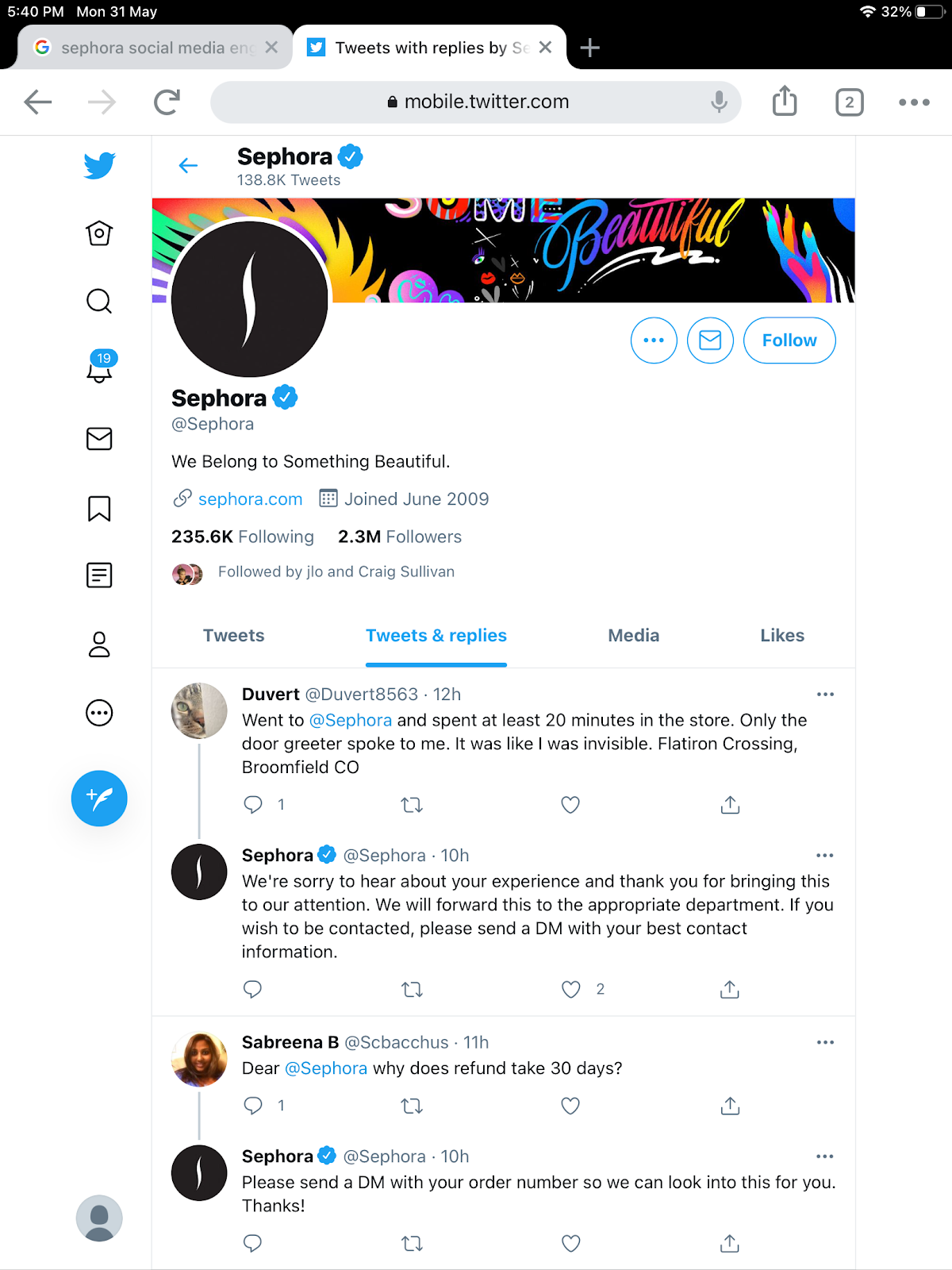Follow the Sephora account
Screen dimensions: 952x1270
click(x=789, y=341)
